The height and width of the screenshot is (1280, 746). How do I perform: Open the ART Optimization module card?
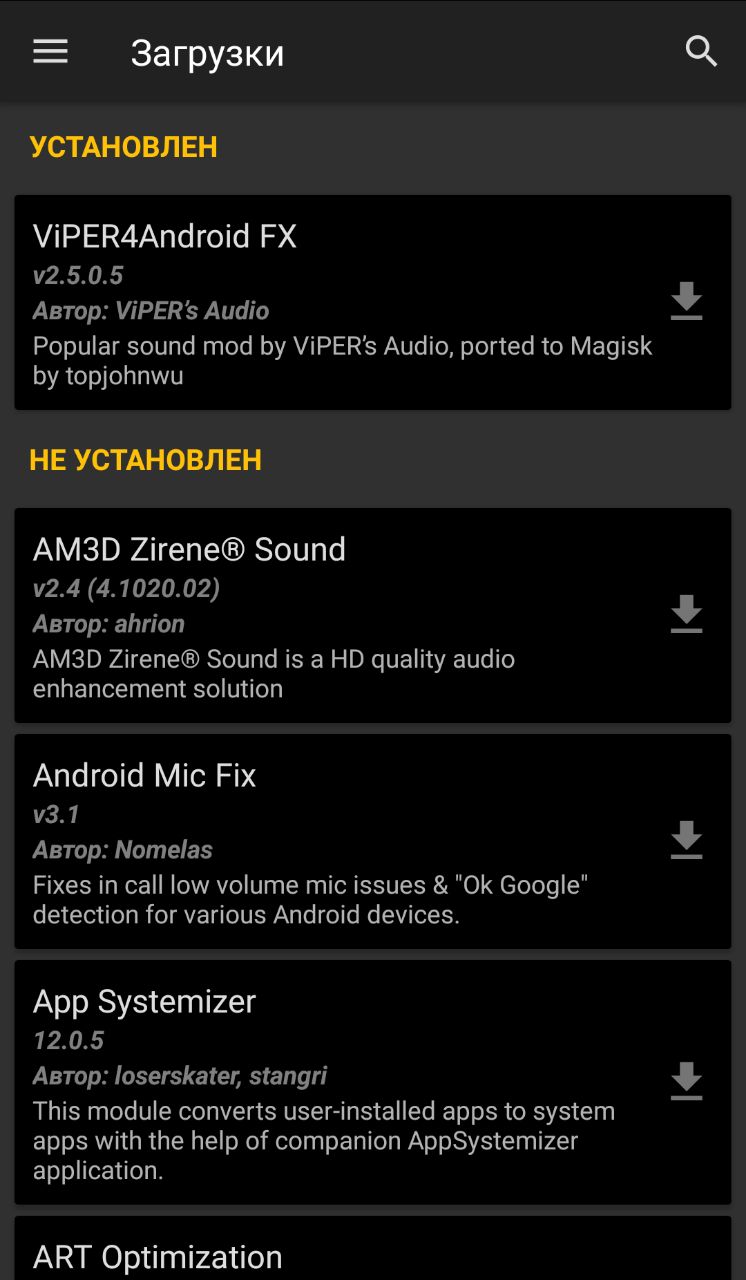click(x=340, y=1255)
